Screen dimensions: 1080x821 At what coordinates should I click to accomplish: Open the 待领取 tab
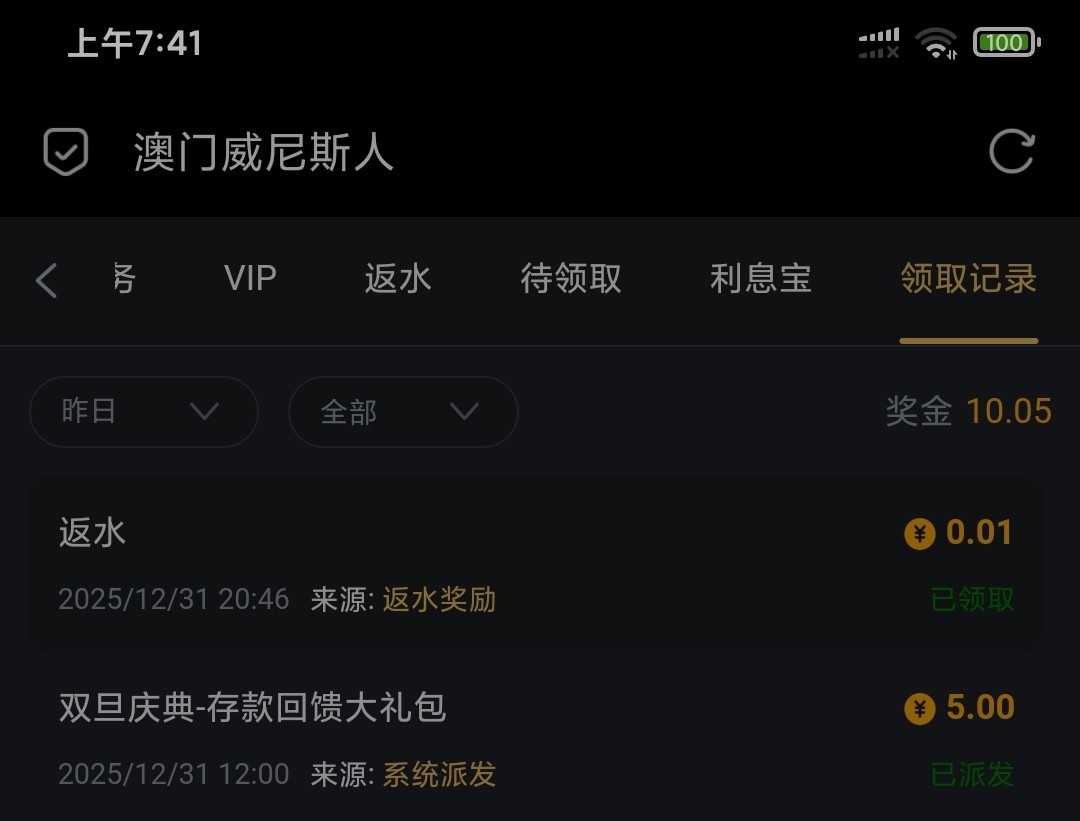click(571, 278)
